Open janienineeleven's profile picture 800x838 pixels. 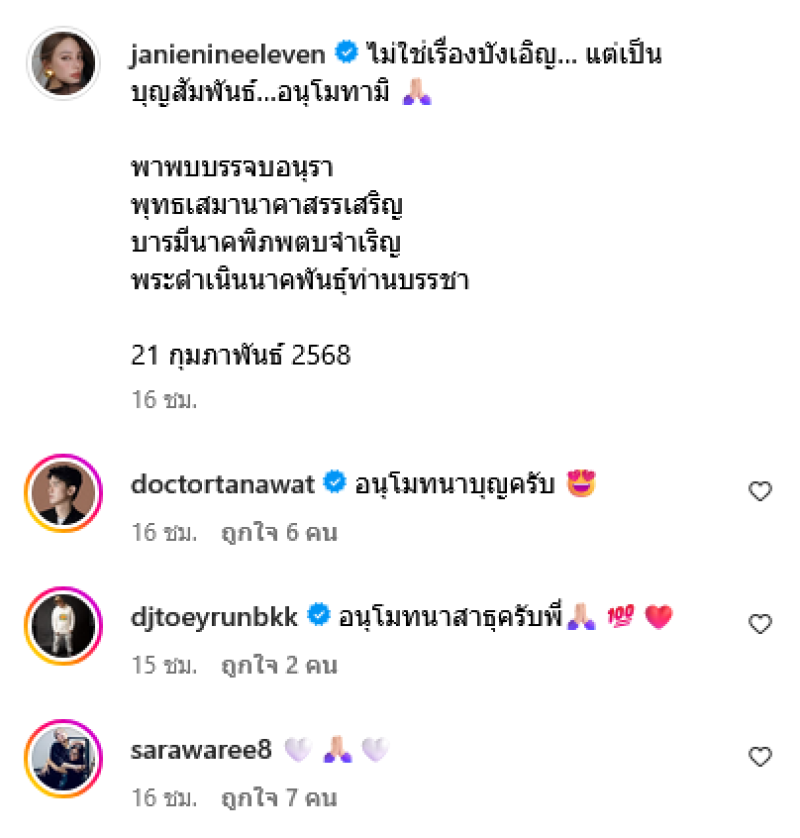pyautogui.click(x=62, y=62)
